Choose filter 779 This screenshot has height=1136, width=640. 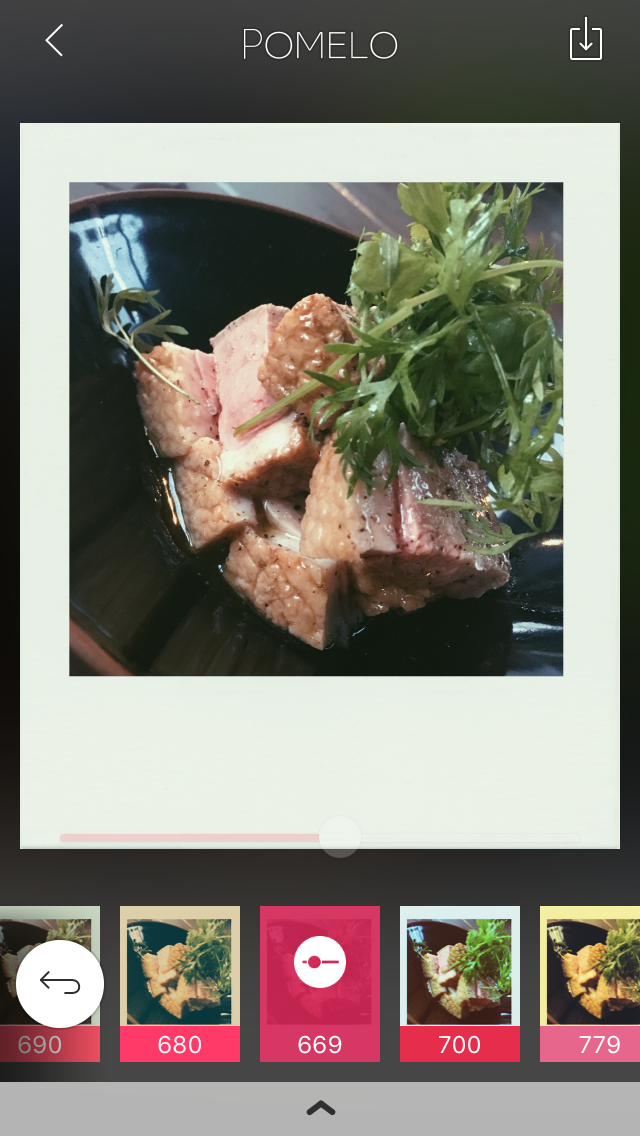click(592, 982)
